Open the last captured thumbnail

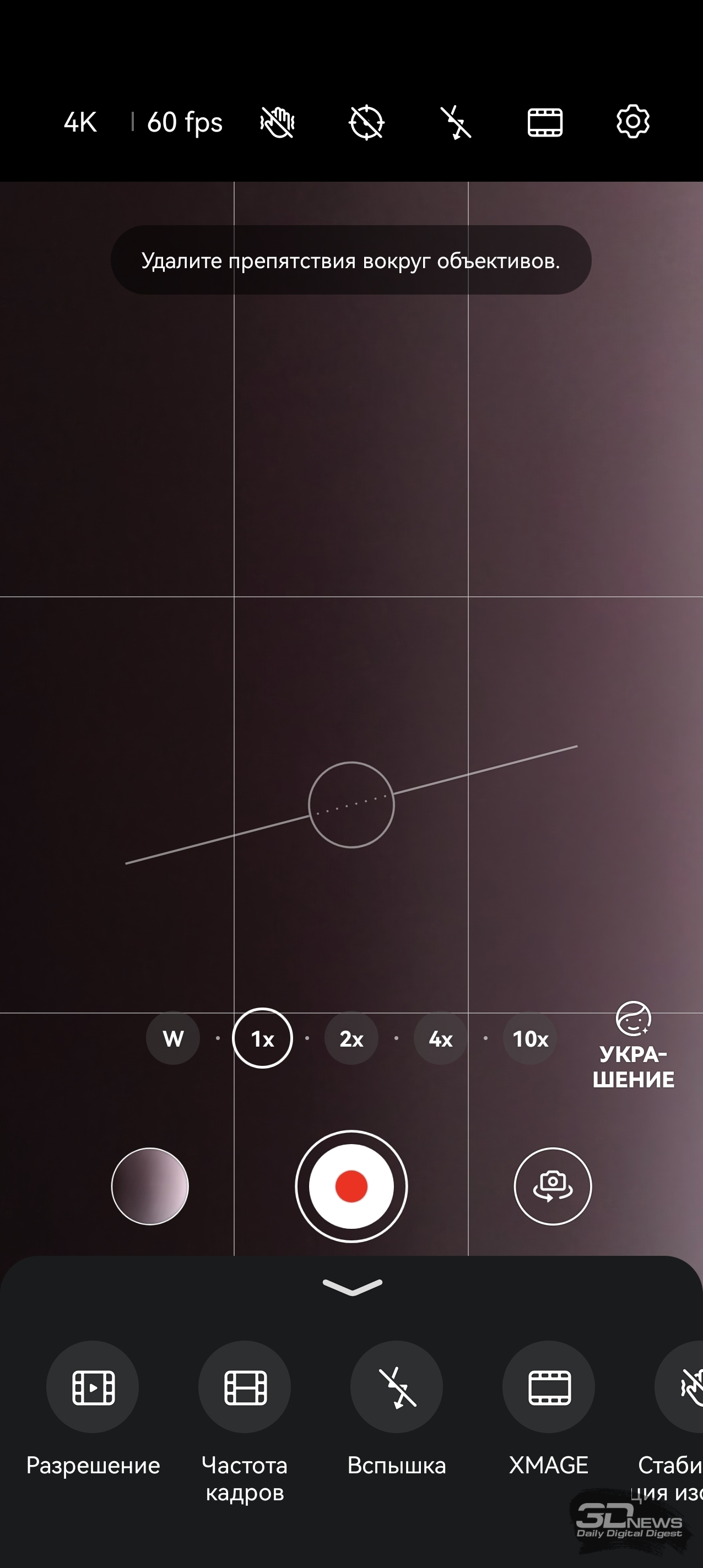click(x=150, y=1186)
